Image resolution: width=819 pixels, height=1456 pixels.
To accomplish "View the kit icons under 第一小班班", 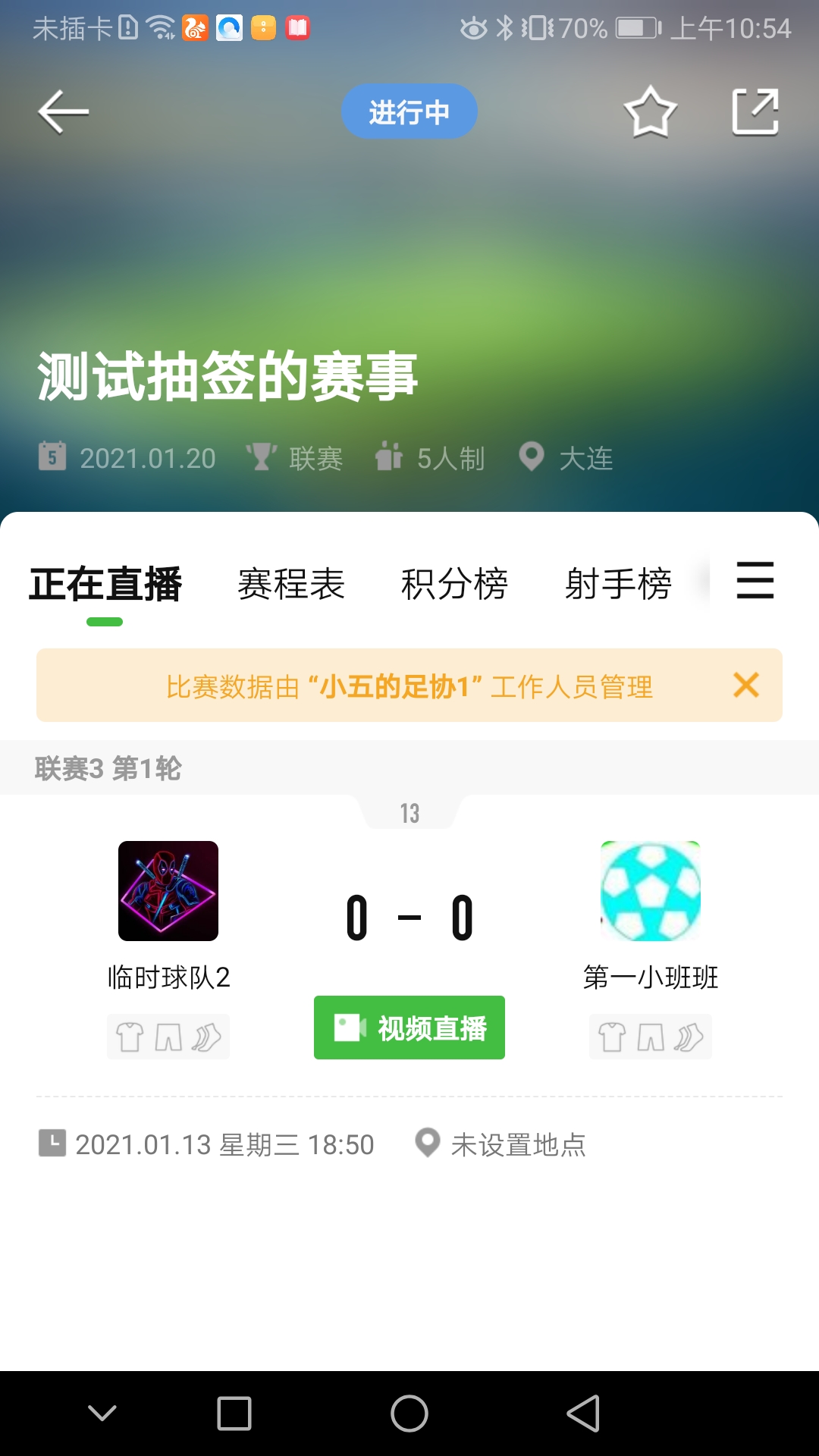I will click(x=651, y=1037).
